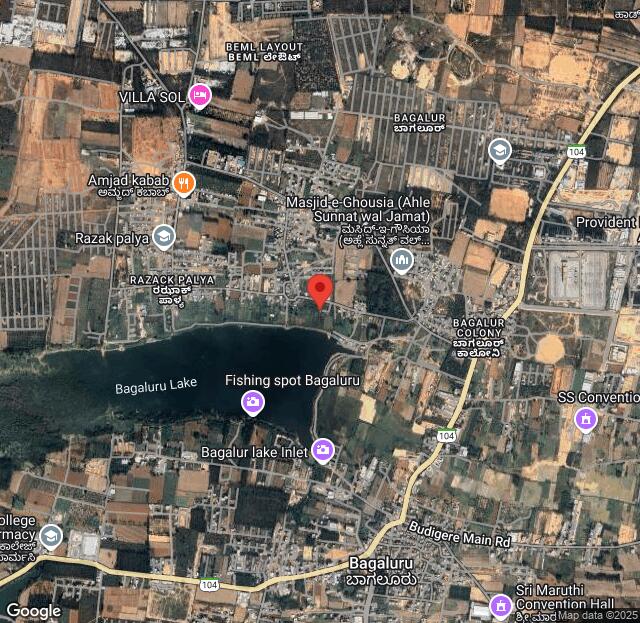This screenshot has height=623, width=640.
Task: Open the Masjid-e-Ghousia mosque marker
Action: pos(402,261)
